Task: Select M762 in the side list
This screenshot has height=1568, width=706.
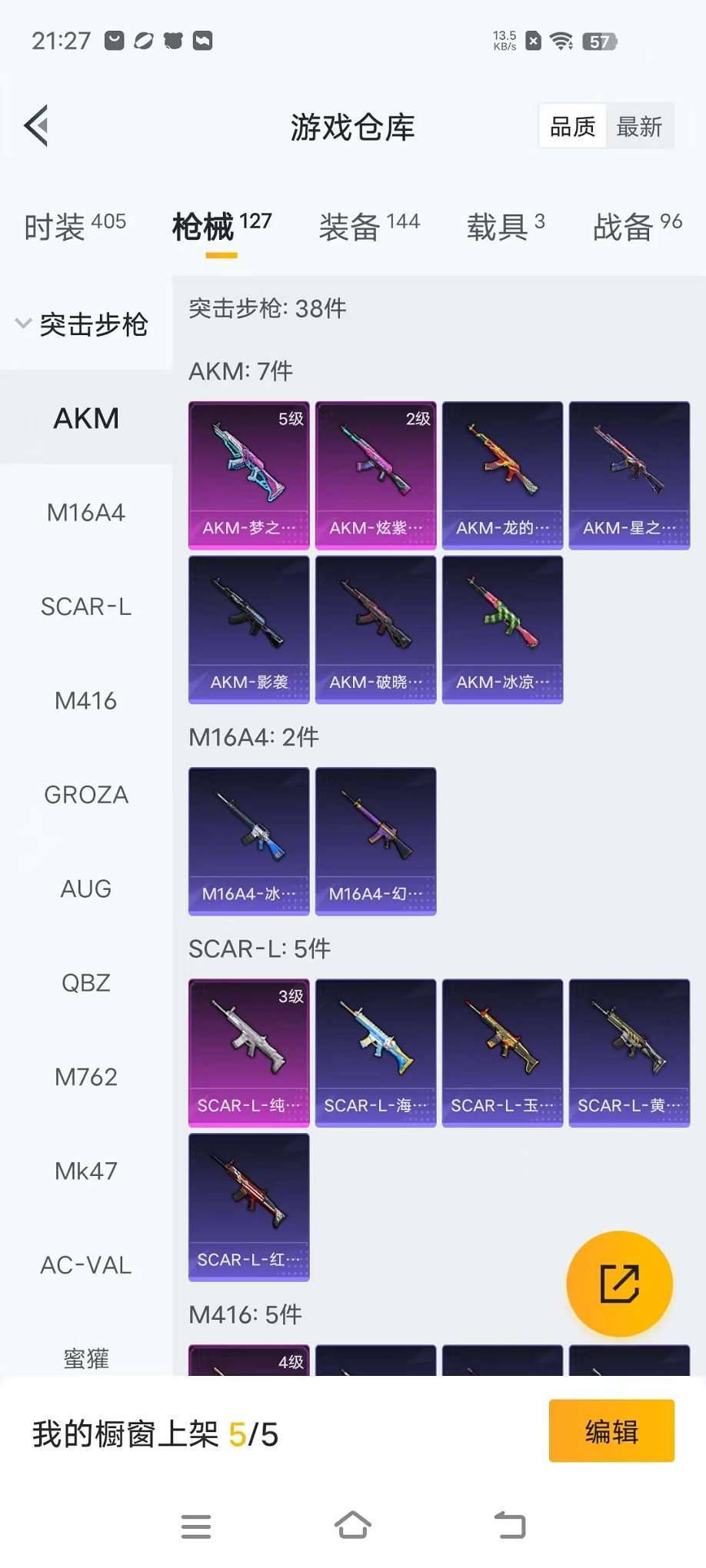Action: [x=86, y=1077]
